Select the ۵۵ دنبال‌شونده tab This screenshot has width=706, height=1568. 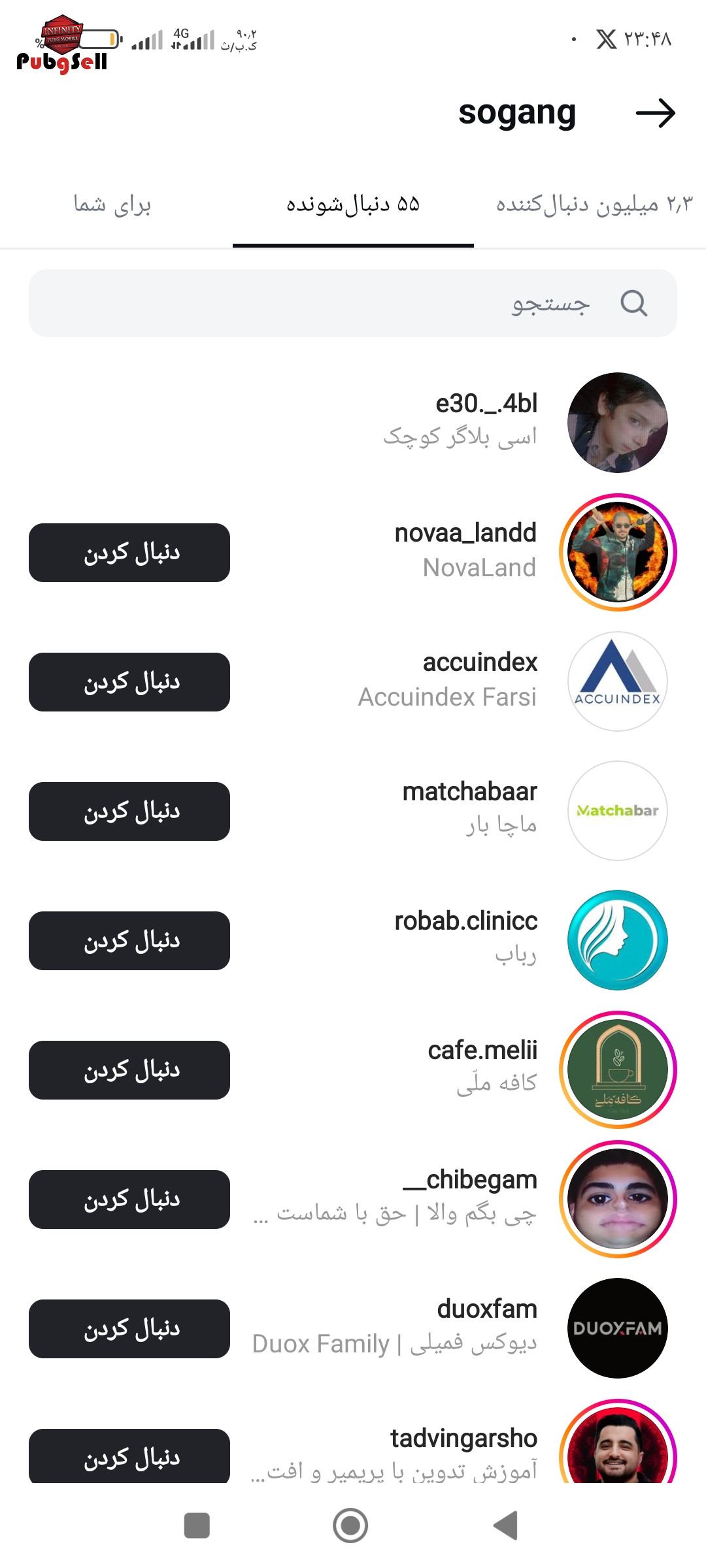point(353,204)
